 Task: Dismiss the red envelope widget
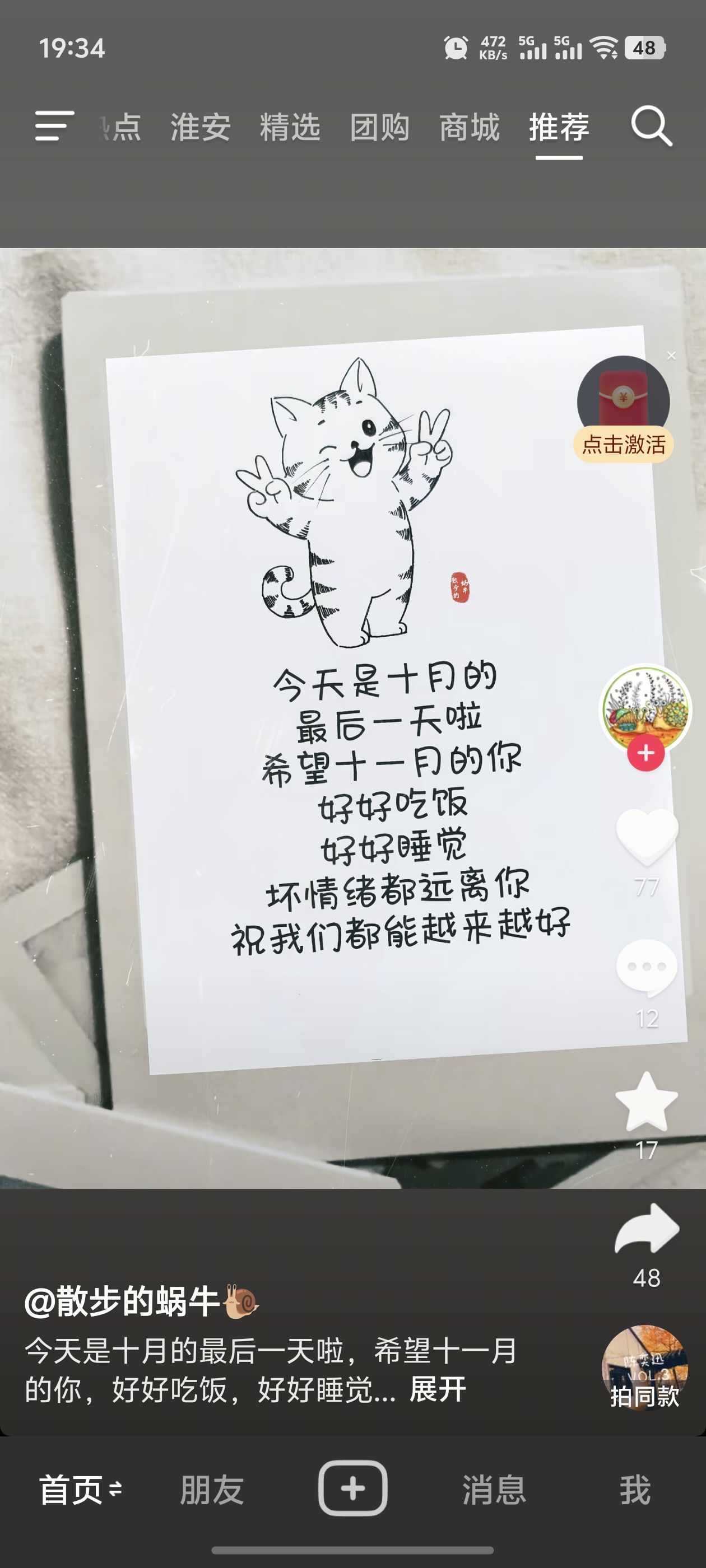[671, 356]
